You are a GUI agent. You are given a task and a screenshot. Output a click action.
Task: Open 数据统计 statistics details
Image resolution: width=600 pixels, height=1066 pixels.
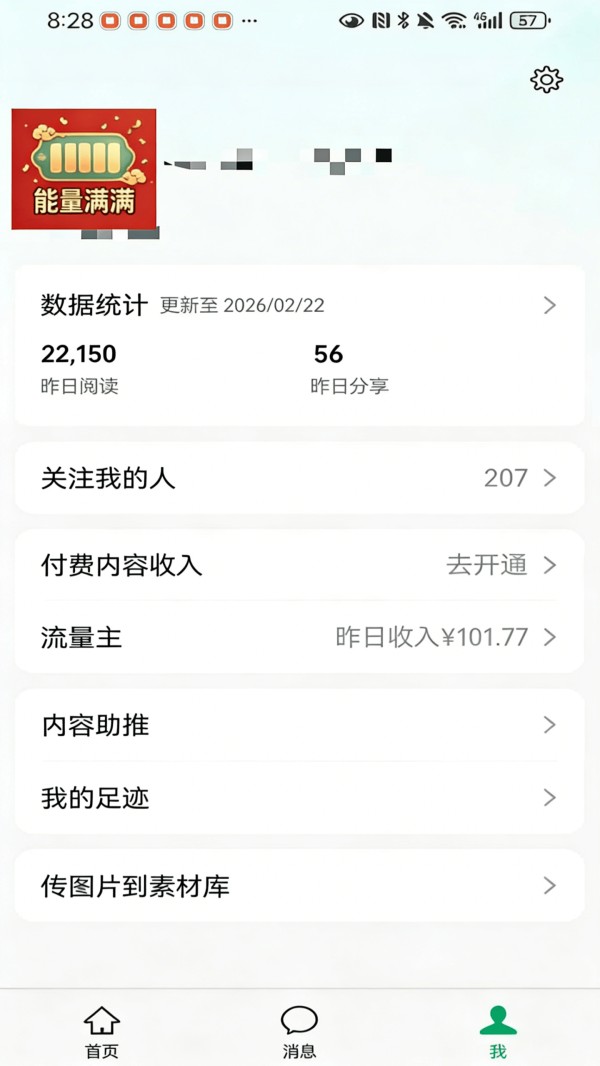click(x=298, y=305)
